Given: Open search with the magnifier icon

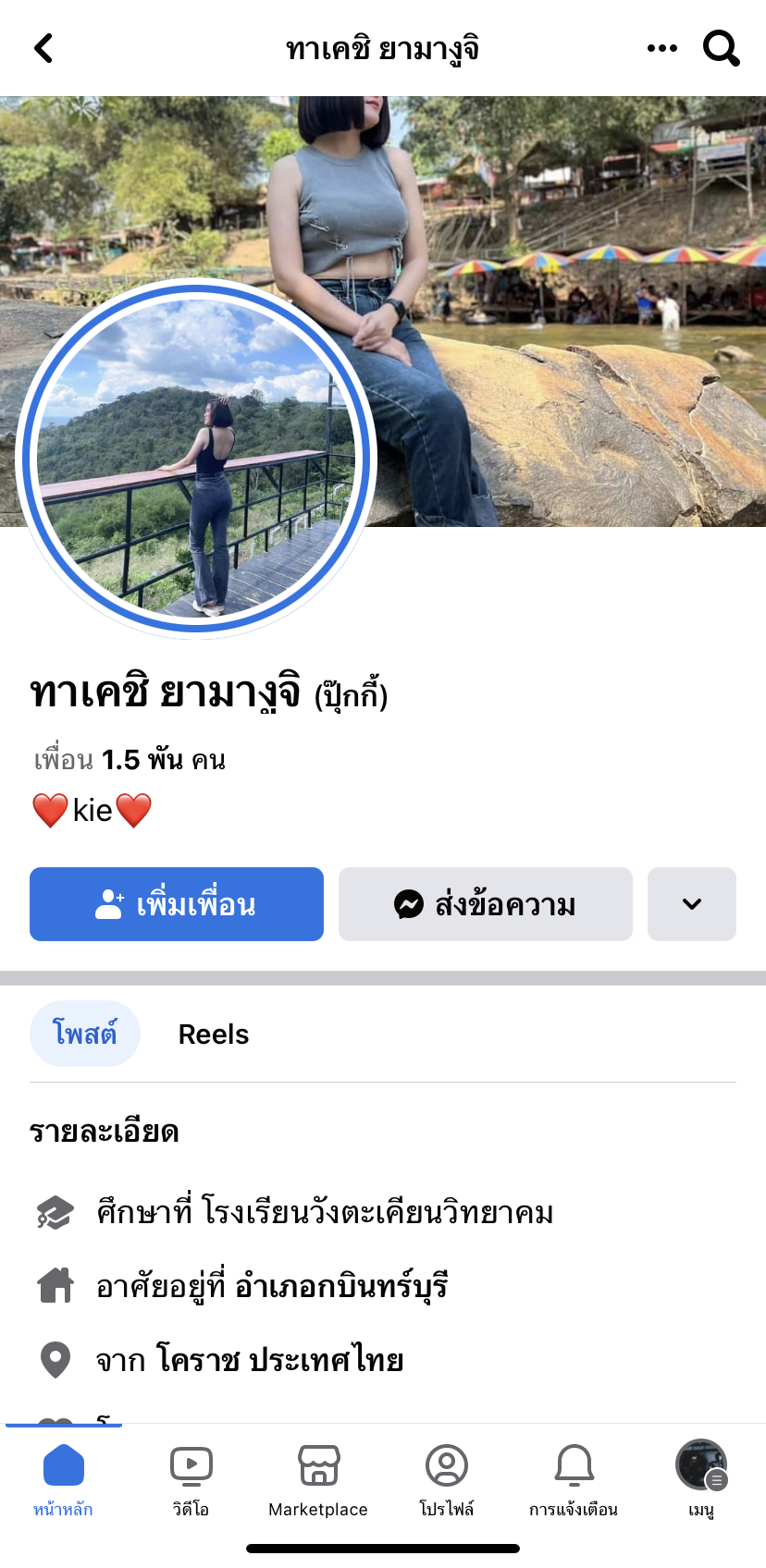Looking at the screenshot, I should [721, 48].
